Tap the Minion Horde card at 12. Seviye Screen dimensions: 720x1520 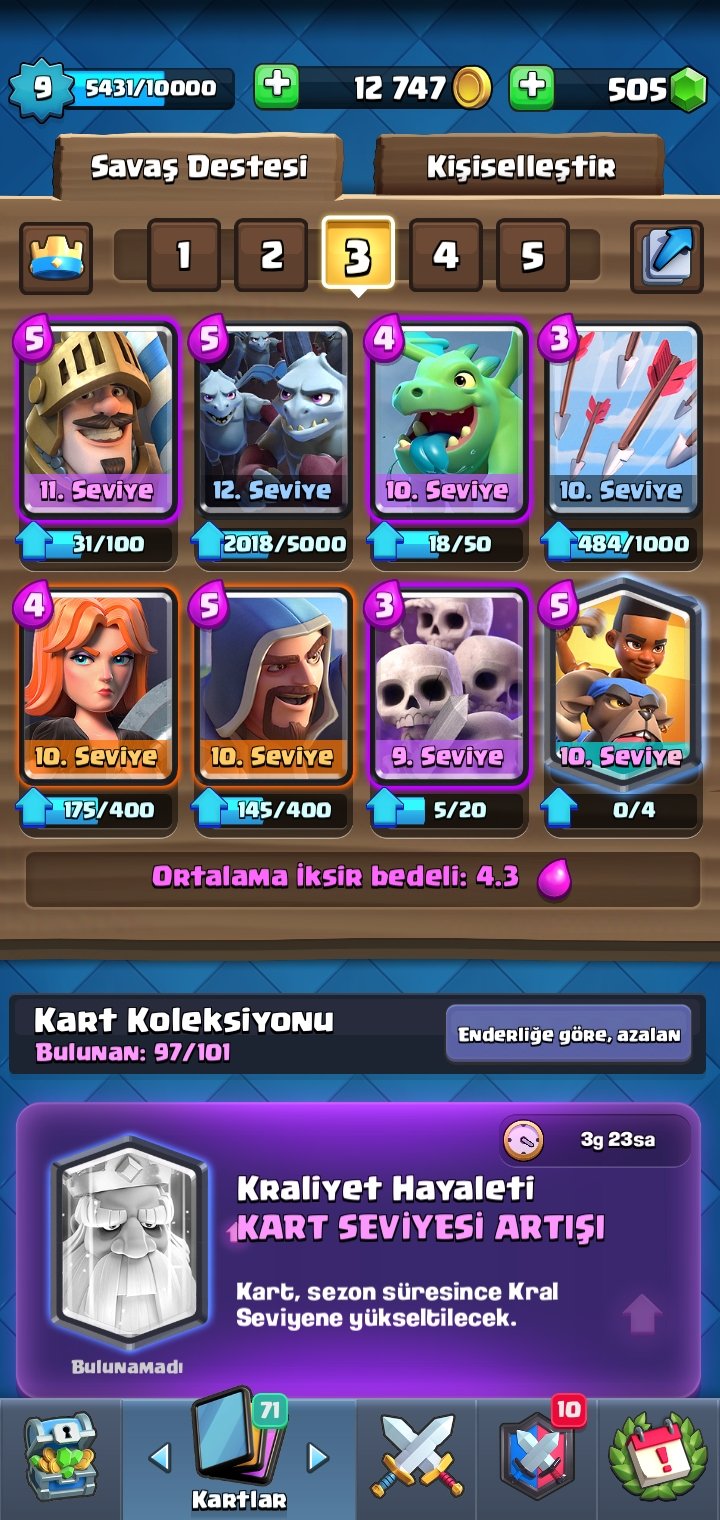(x=272, y=420)
